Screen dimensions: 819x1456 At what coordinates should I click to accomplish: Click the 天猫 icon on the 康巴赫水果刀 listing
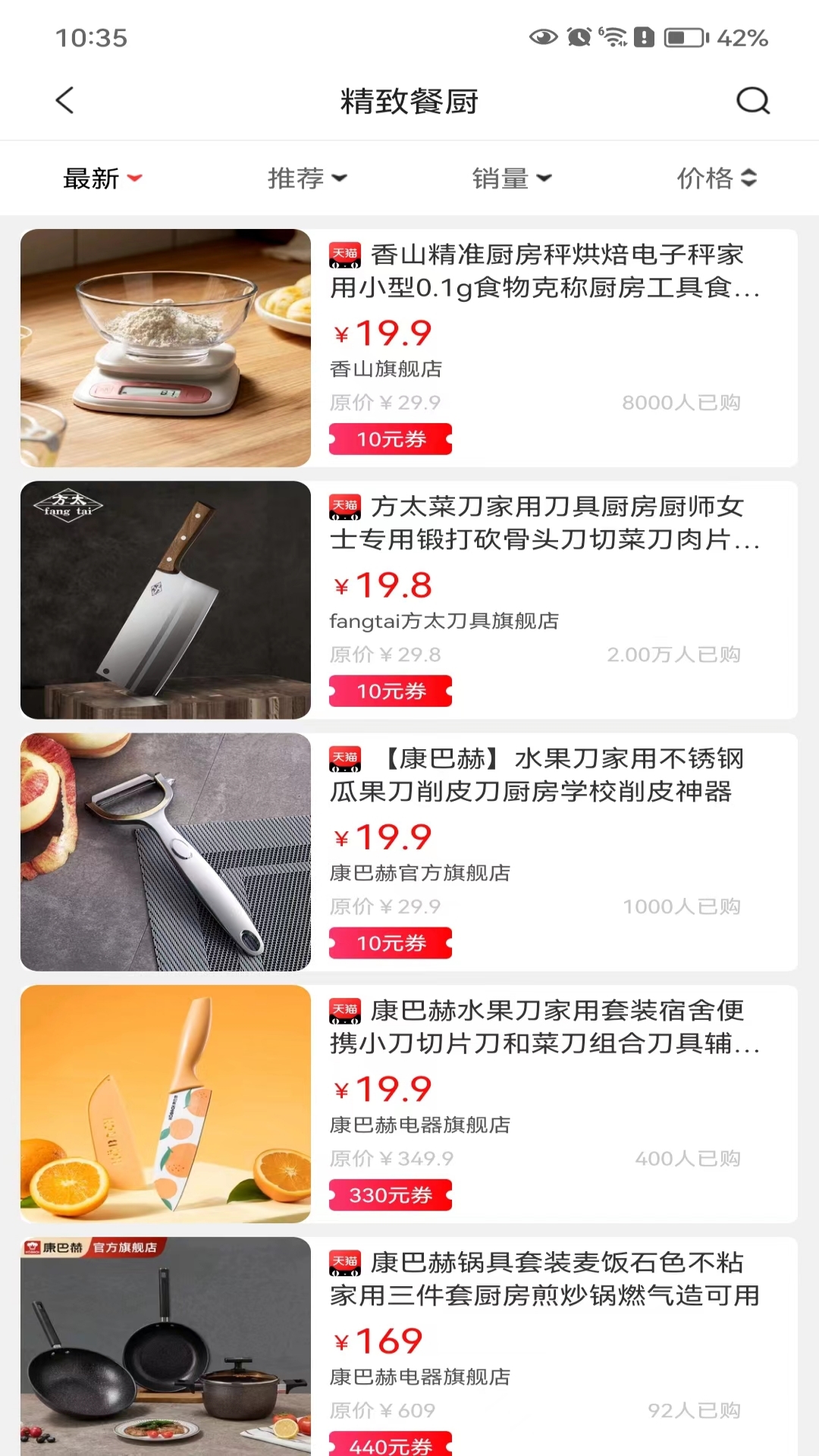[x=346, y=758]
